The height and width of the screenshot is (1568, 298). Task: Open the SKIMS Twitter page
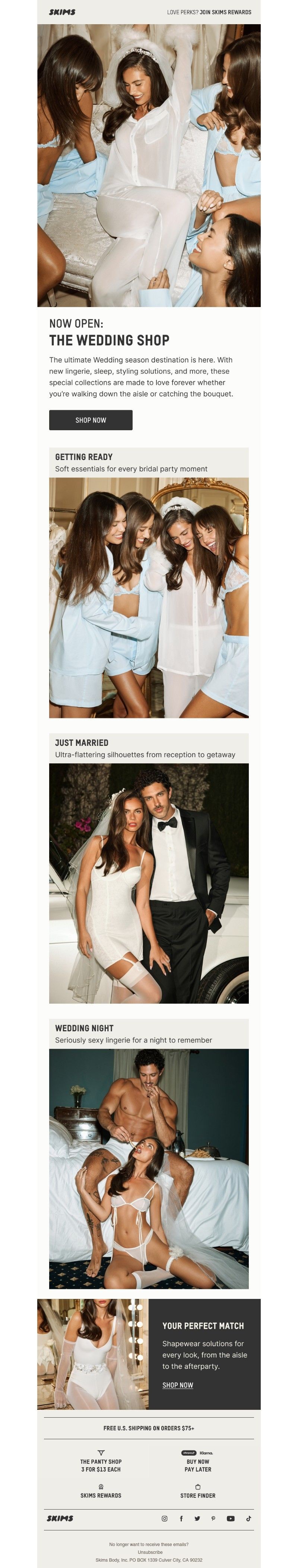tap(197, 1518)
